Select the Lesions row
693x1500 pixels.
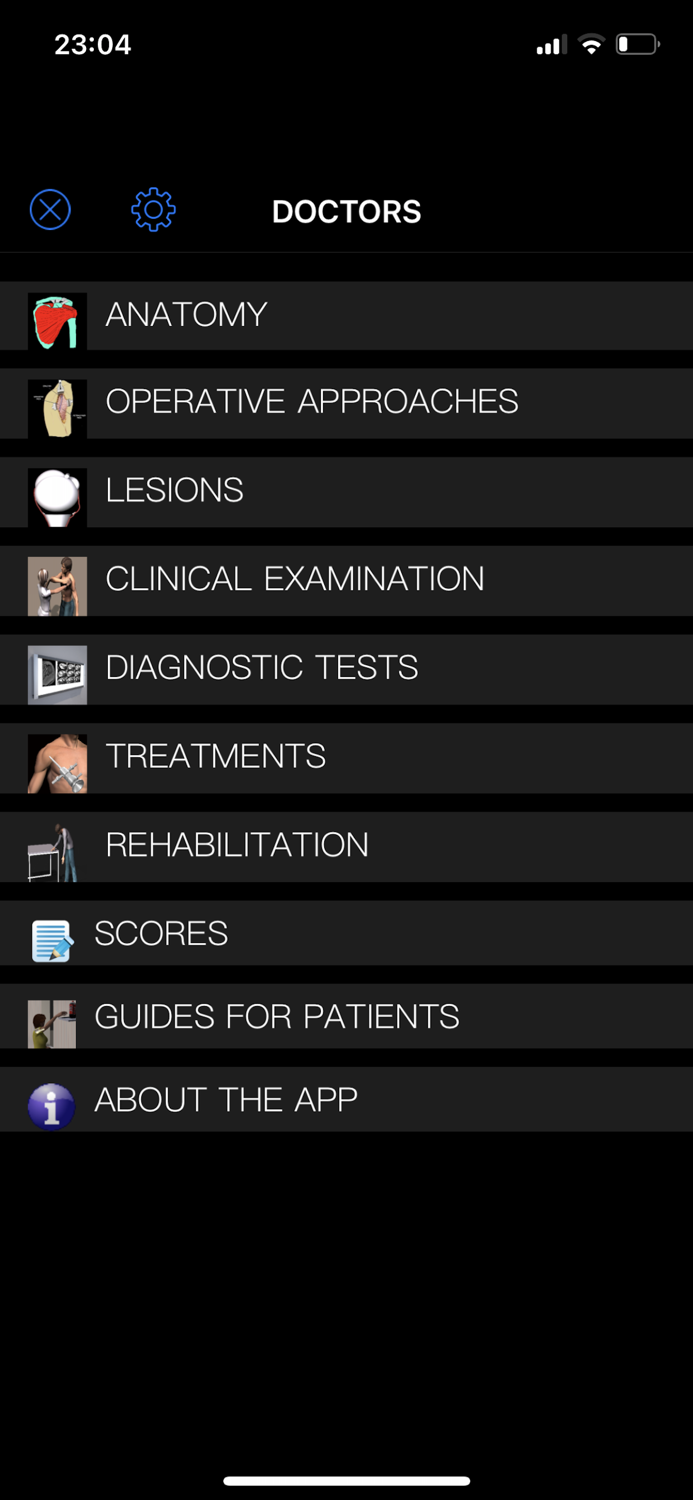[x=346, y=492]
